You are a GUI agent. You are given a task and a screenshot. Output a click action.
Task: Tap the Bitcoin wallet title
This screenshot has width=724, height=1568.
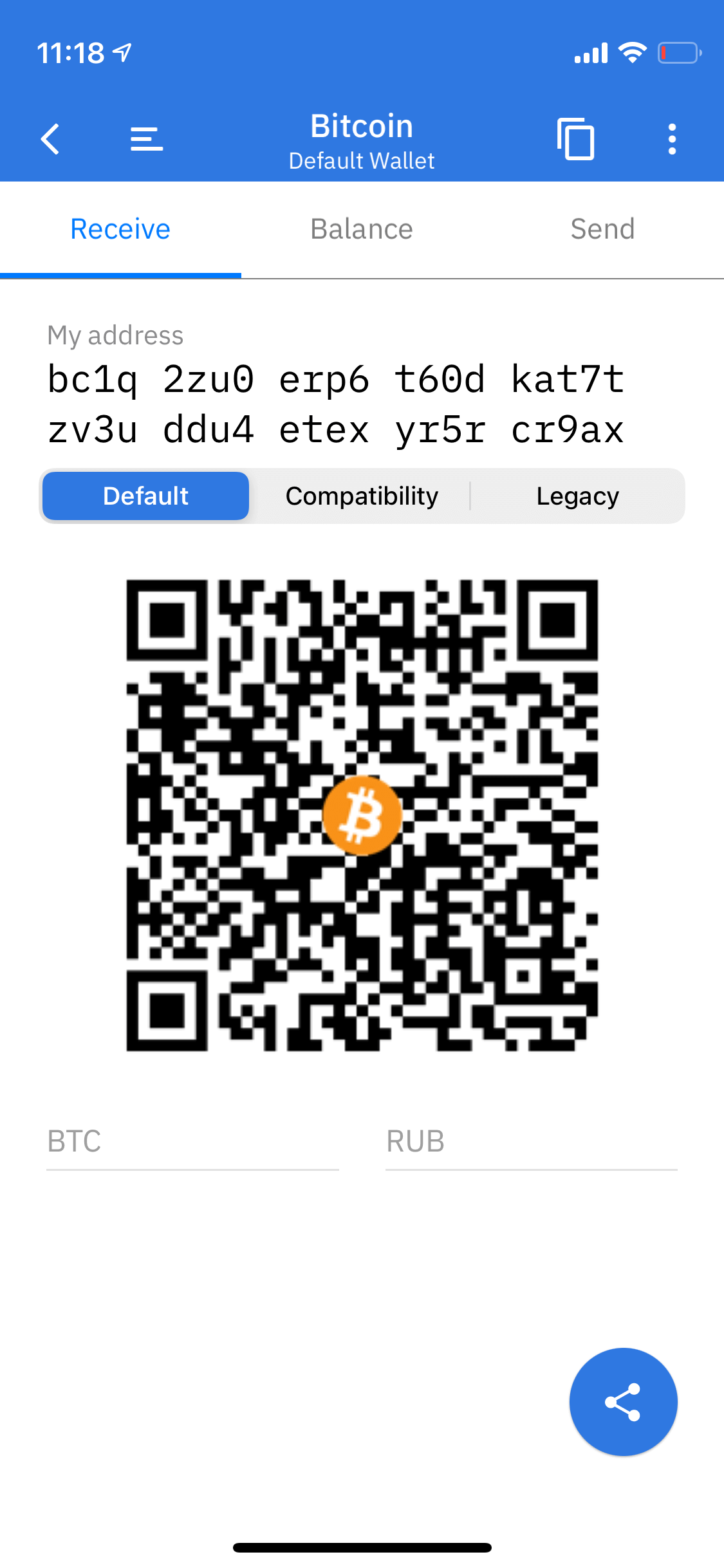click(x=362, y=126)
